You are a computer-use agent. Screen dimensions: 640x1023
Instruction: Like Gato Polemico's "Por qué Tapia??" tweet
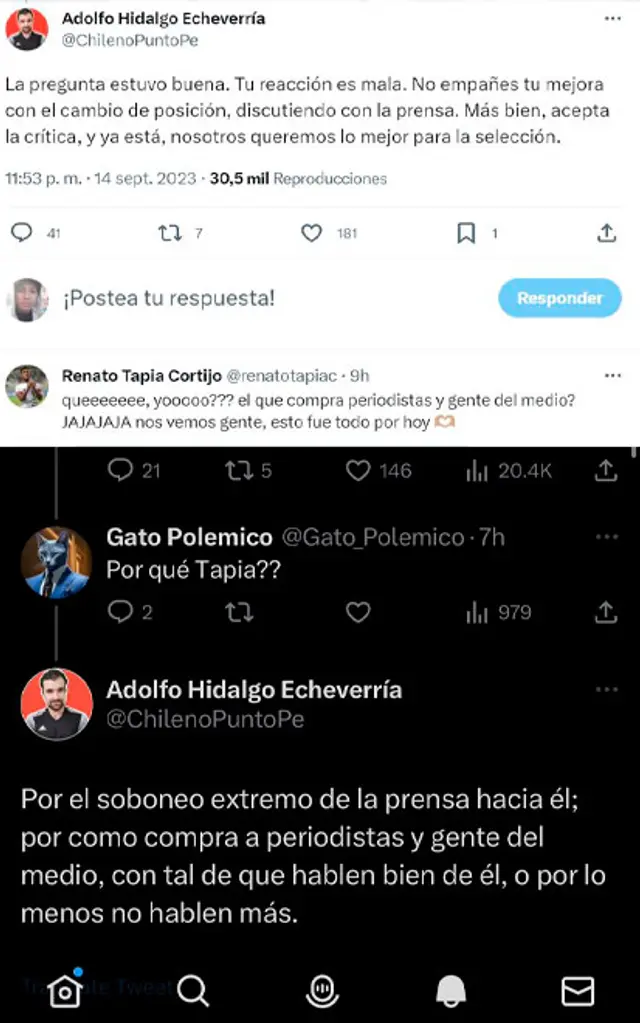click(x=358, y=612)
